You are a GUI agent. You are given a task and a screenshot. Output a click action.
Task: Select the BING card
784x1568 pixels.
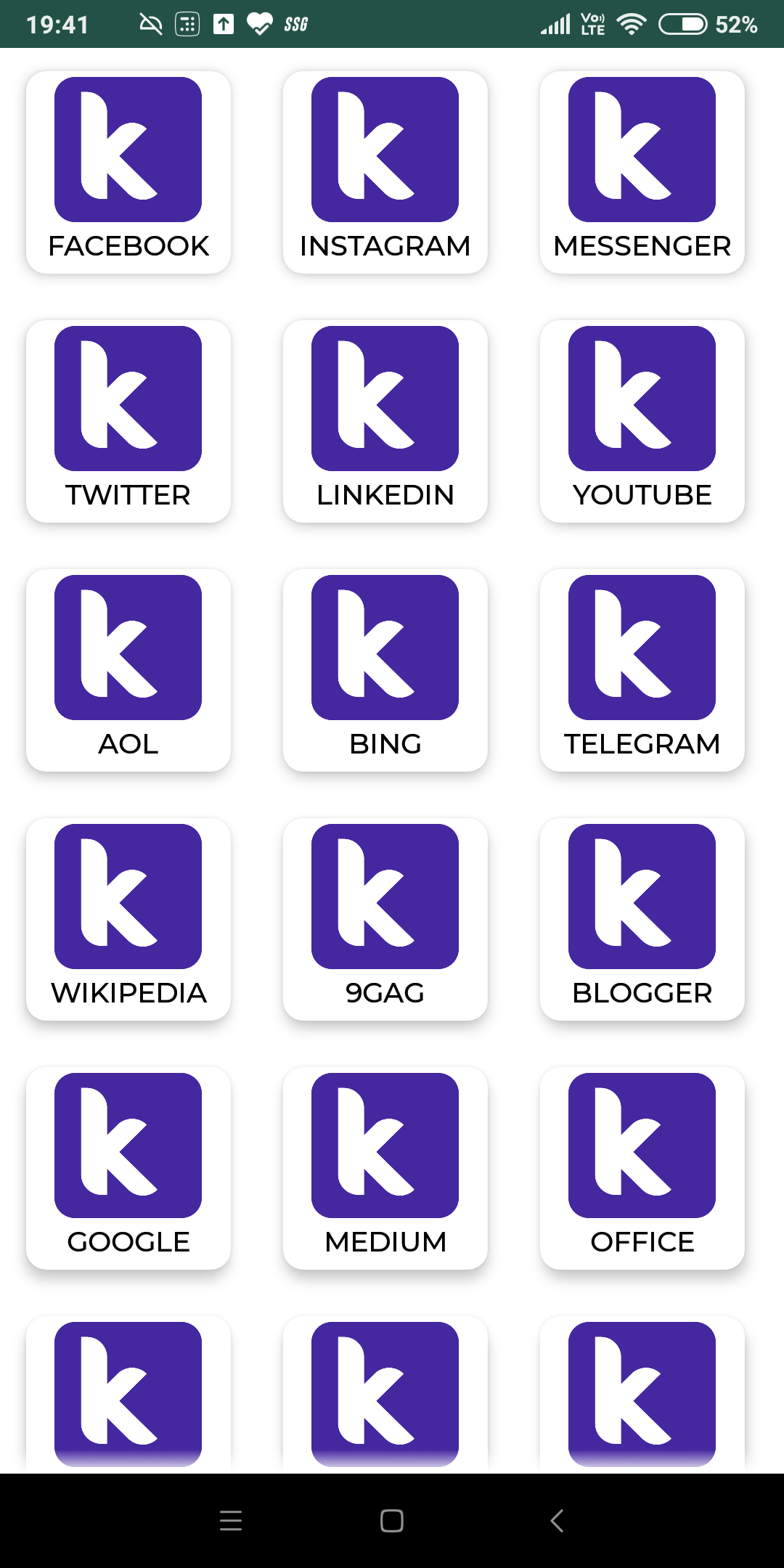(385, 670)
